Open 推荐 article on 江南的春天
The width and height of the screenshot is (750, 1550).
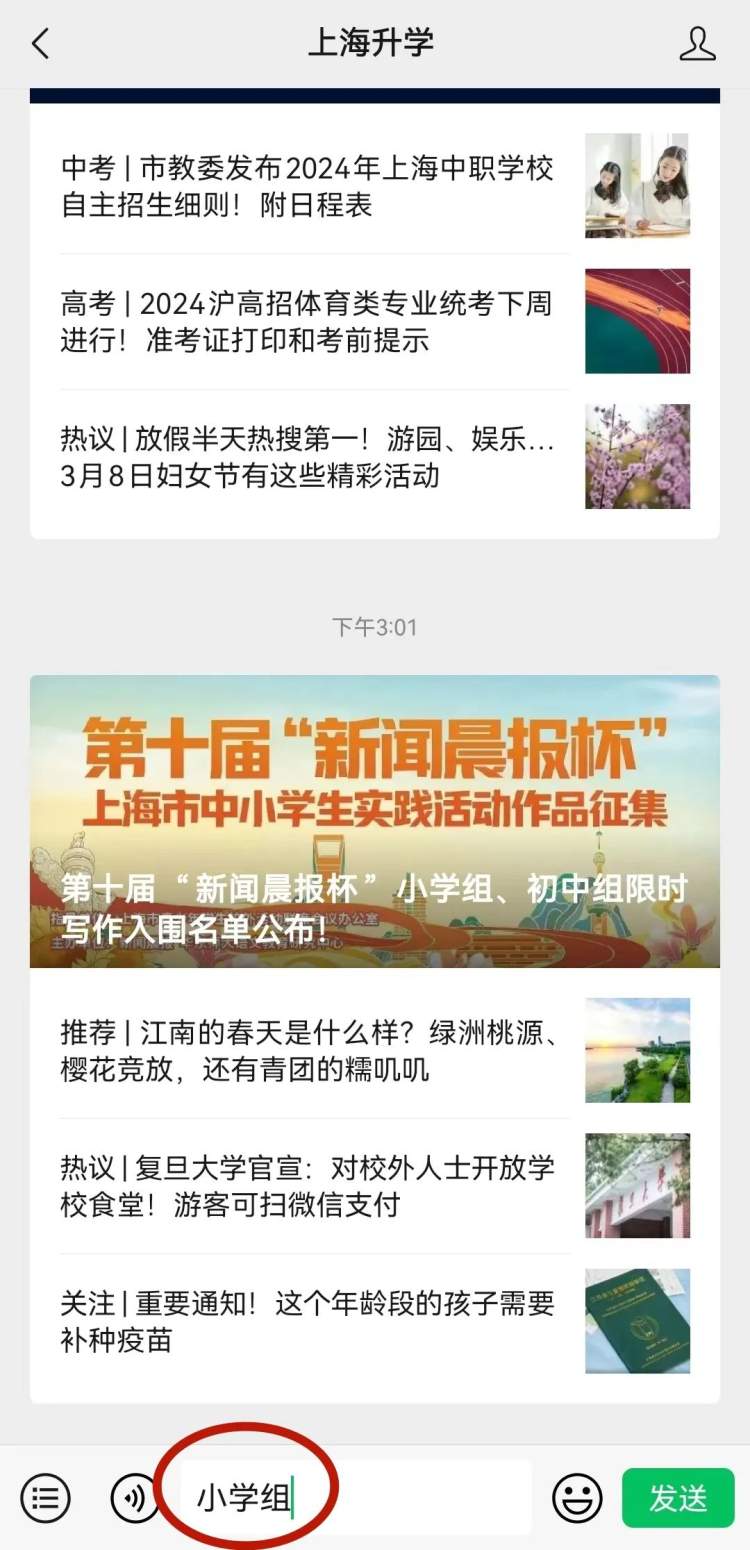(x=310, y=1051)
